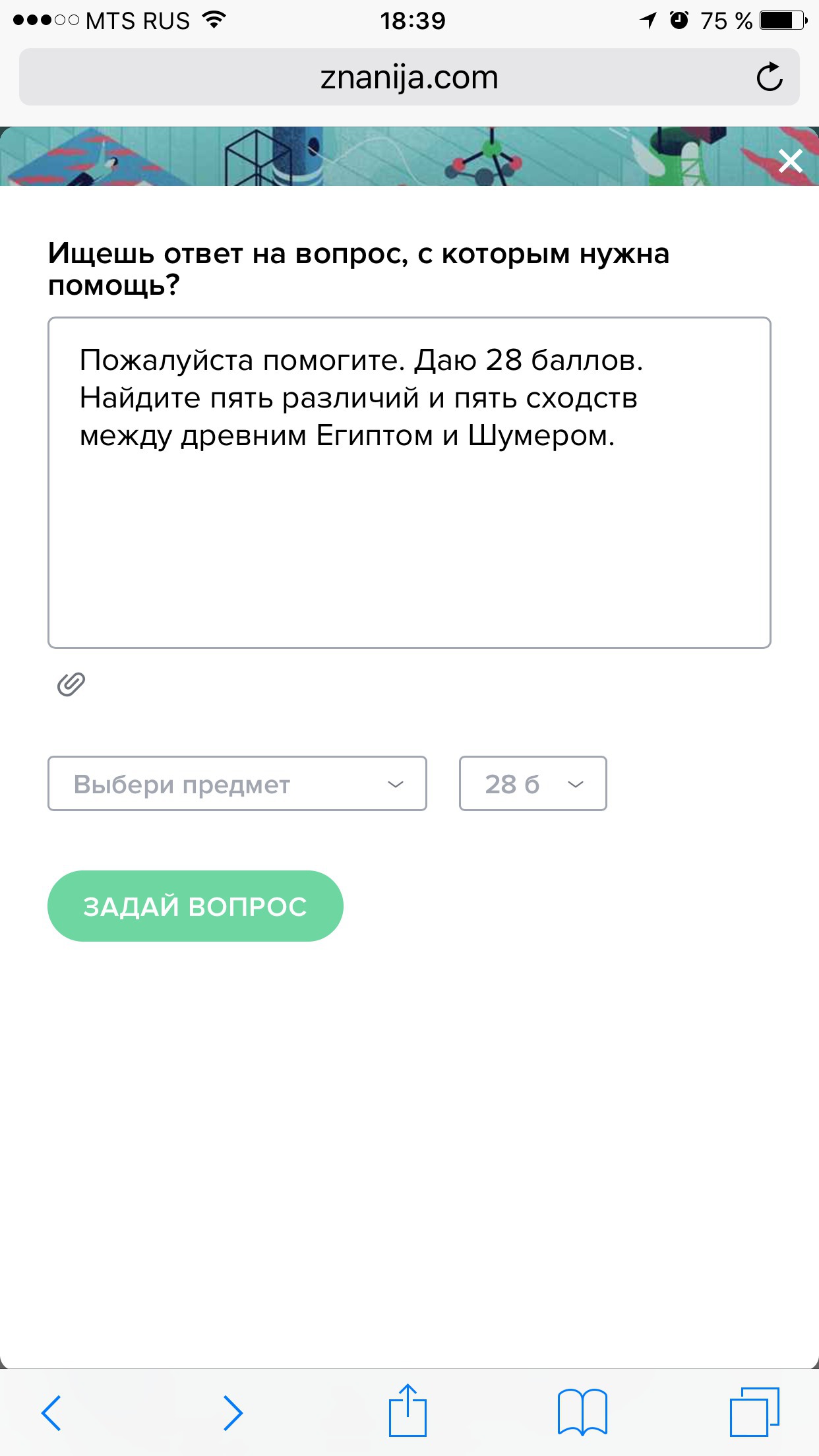
Task: Open Safari's share sheet
Action: pyautogui.click(x=408, y=1411)
